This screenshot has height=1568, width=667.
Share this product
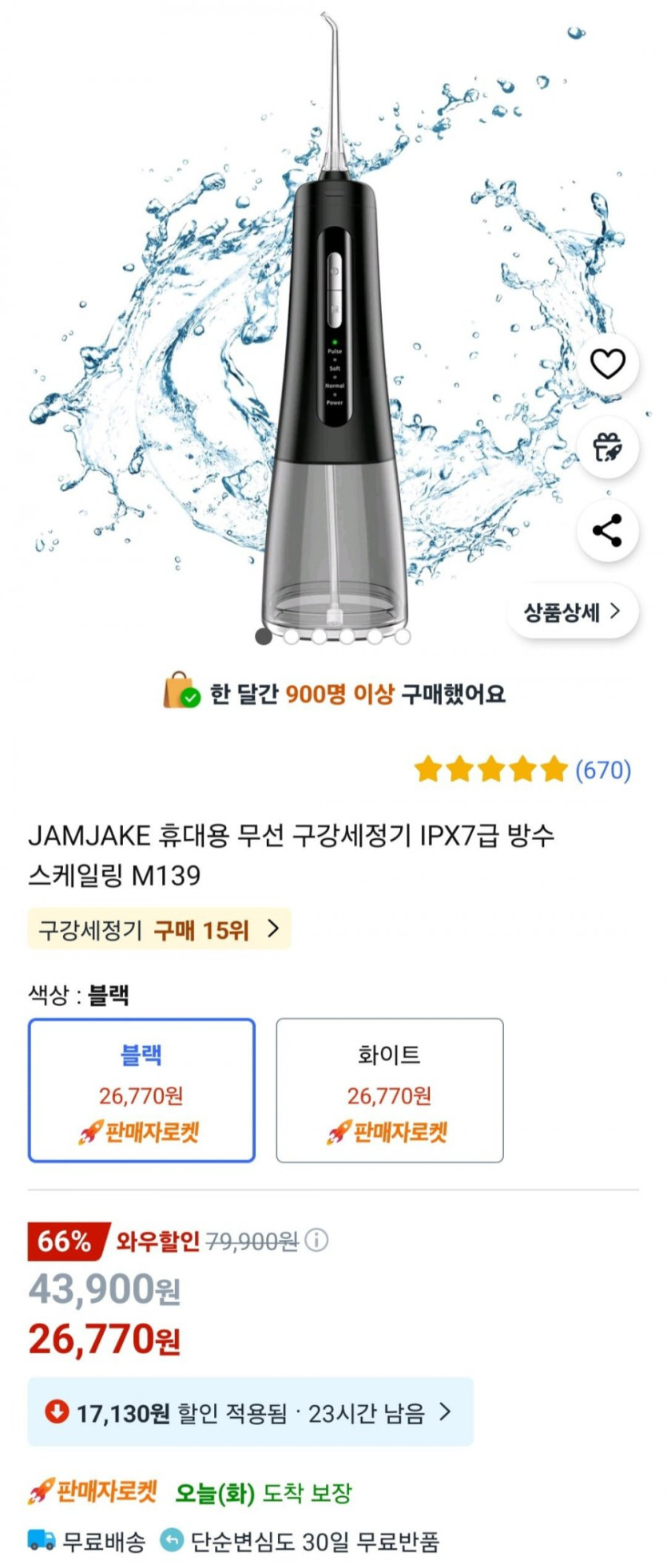tap(607, 531)
